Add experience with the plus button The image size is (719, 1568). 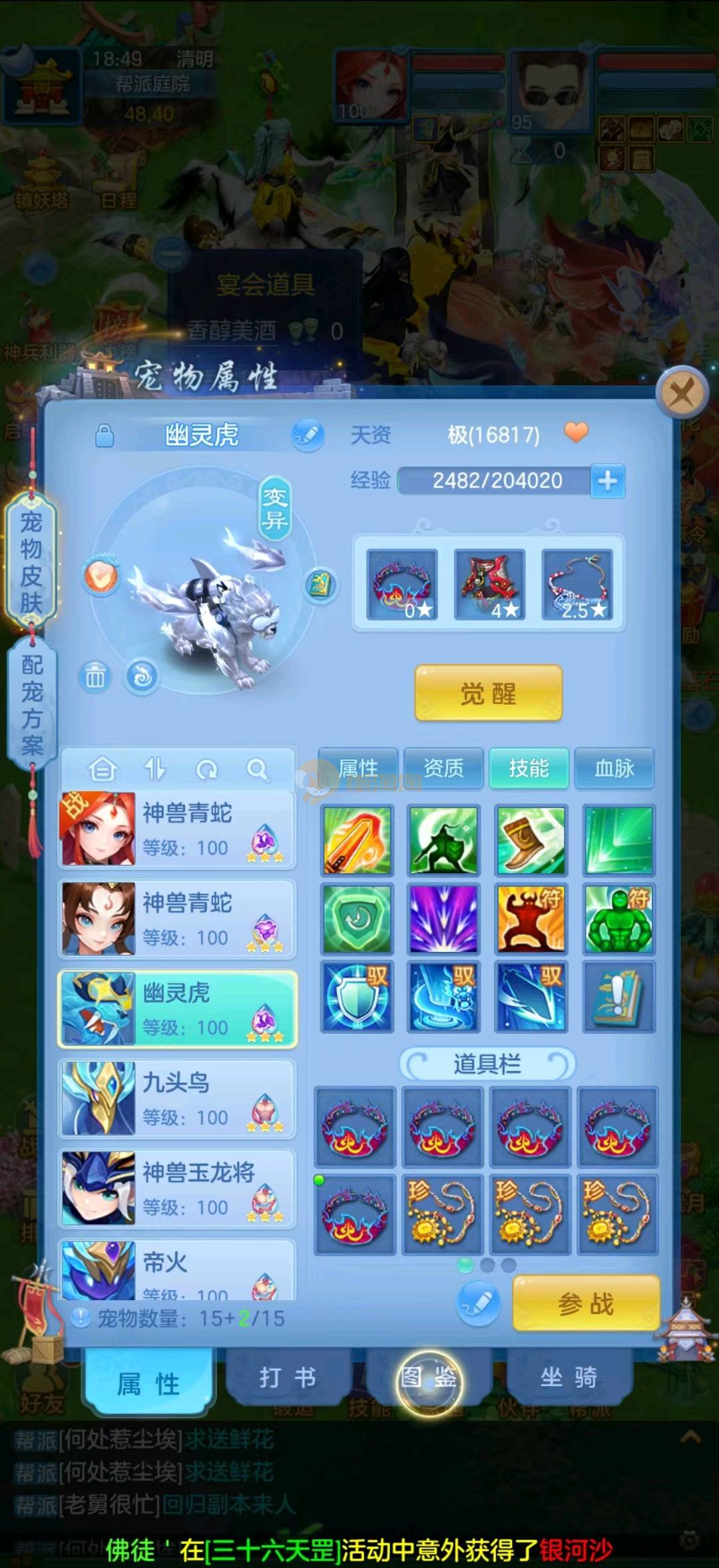(x=607, y=481)
